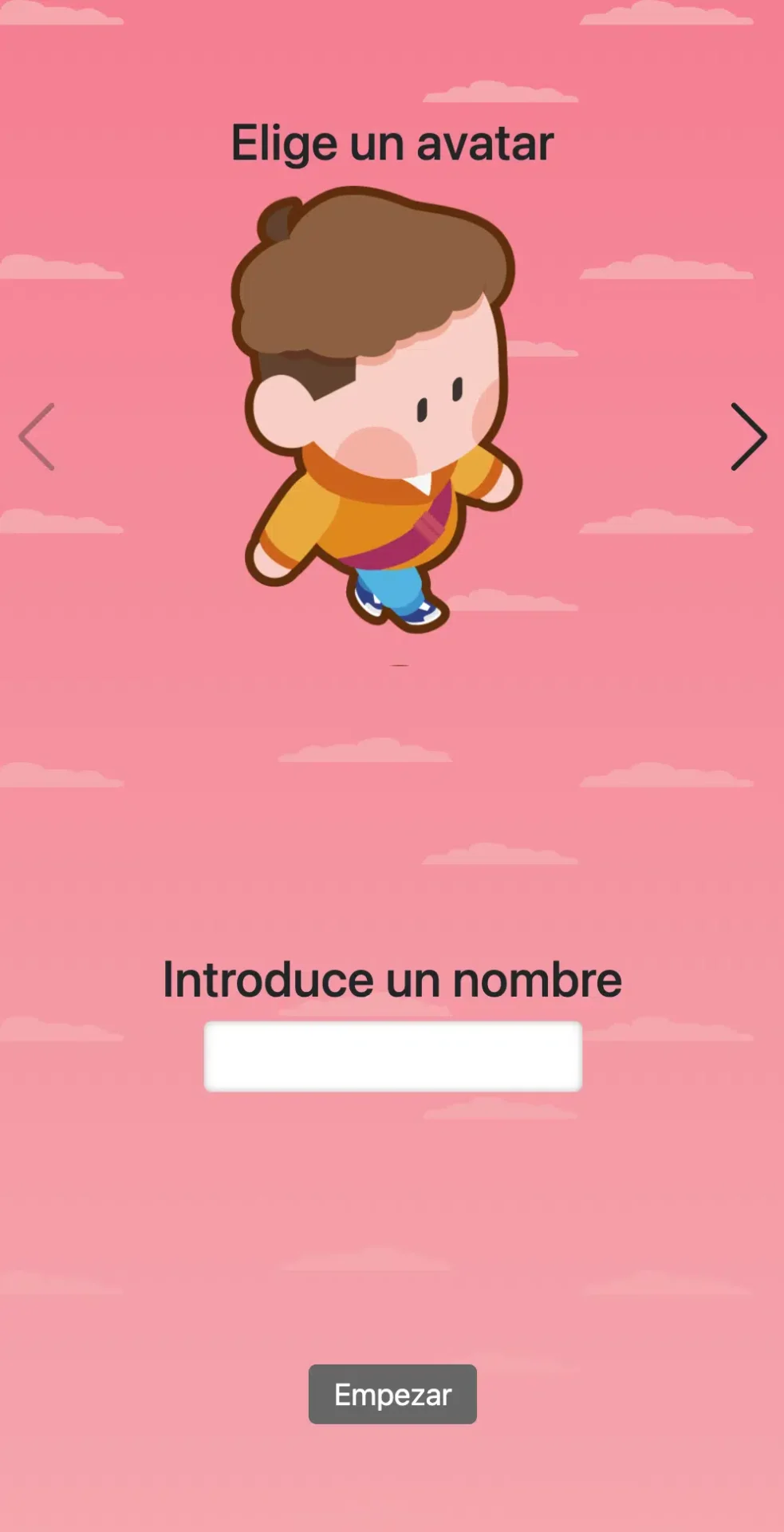Focus the name input field
784x1532 pixels.
pyautogui.click(x=392, y=1056)
